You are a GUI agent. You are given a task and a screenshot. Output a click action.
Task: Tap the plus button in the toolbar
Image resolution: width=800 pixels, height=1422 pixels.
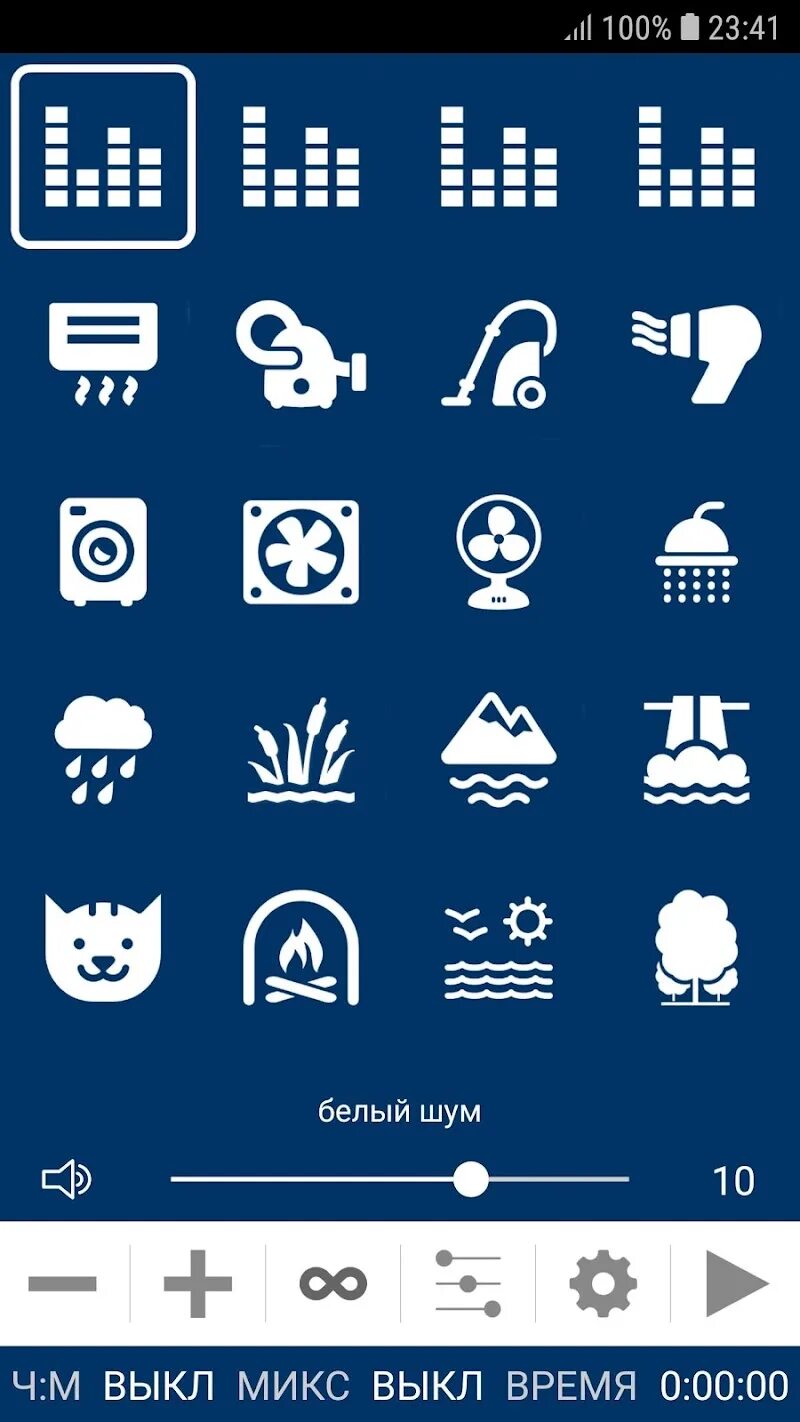point(198,1283)
